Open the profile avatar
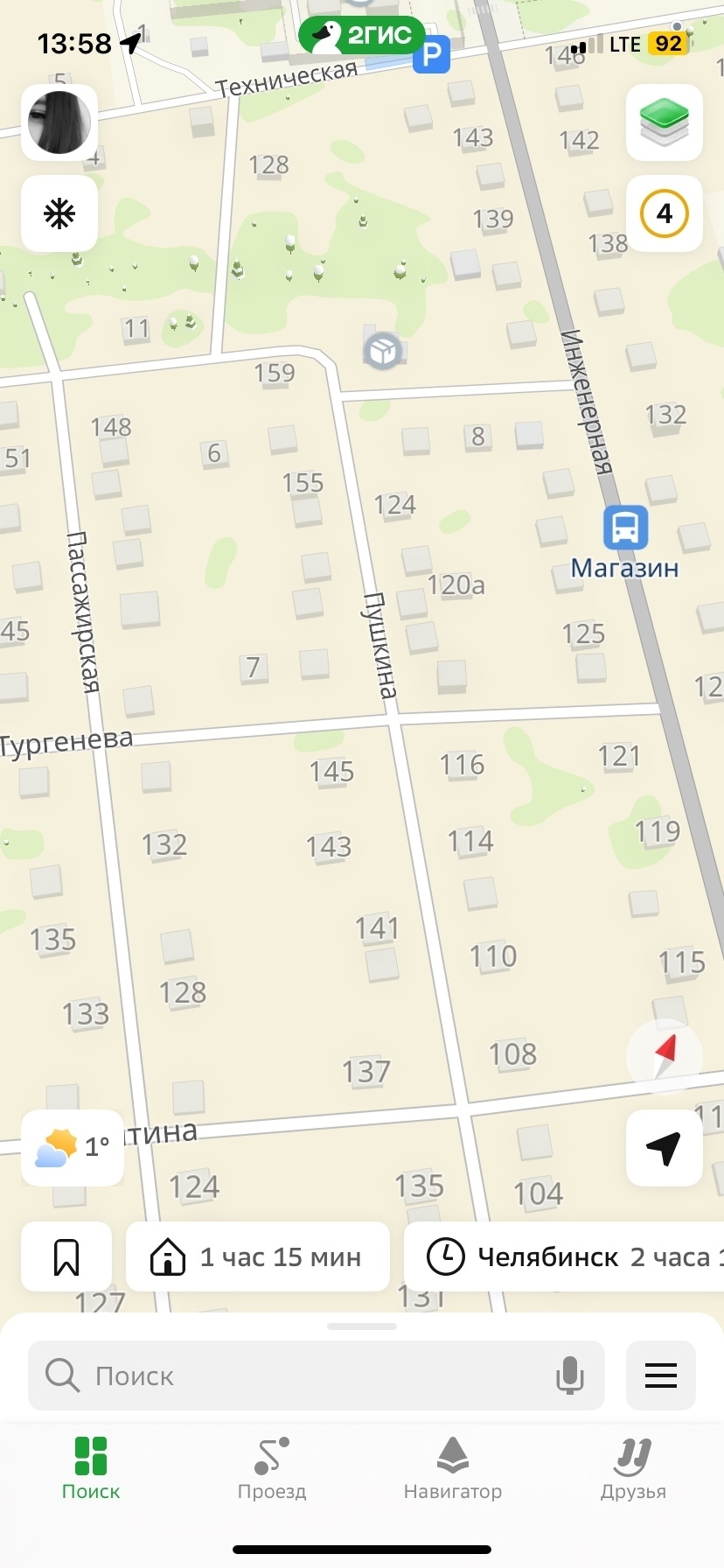724x1568 pixels. pos(59,123)
